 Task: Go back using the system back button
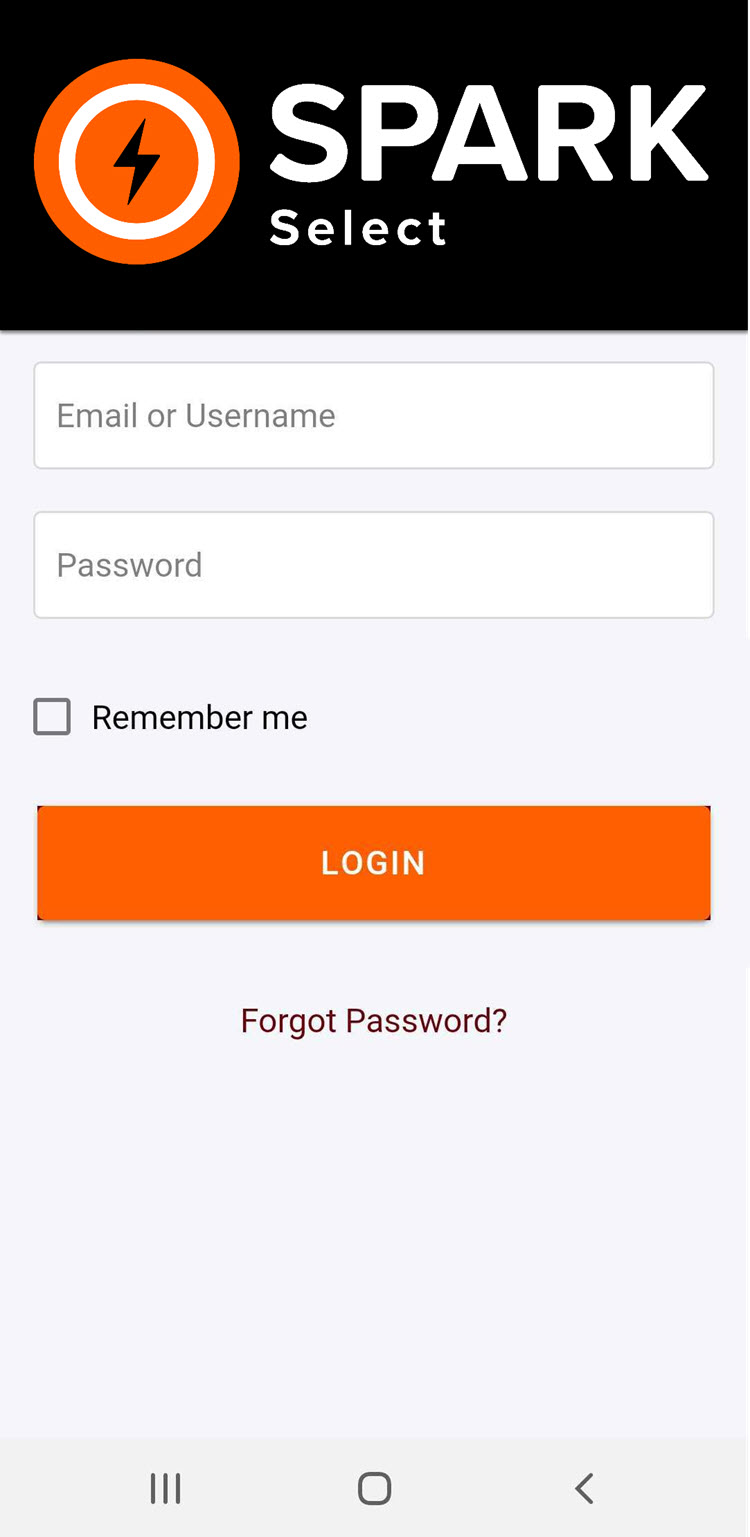coord(584,1488)
